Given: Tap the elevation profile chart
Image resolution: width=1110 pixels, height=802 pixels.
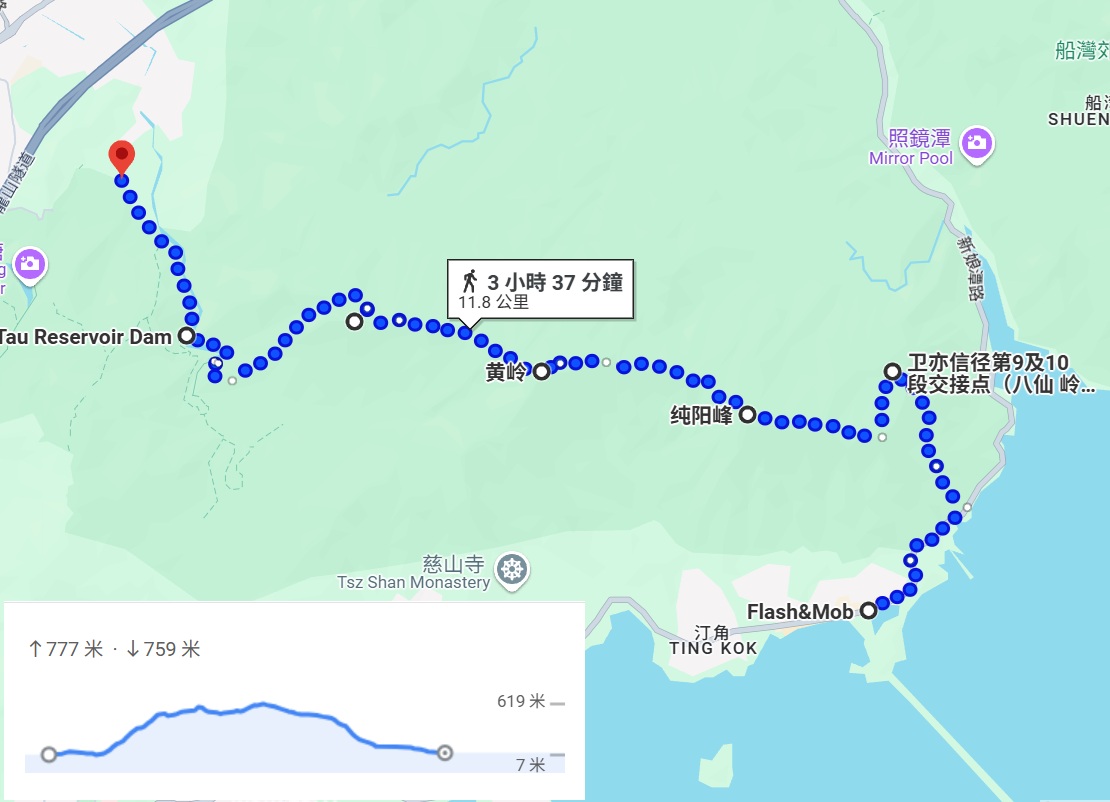Looking at the screenshot, I should [x=250, y=730].
